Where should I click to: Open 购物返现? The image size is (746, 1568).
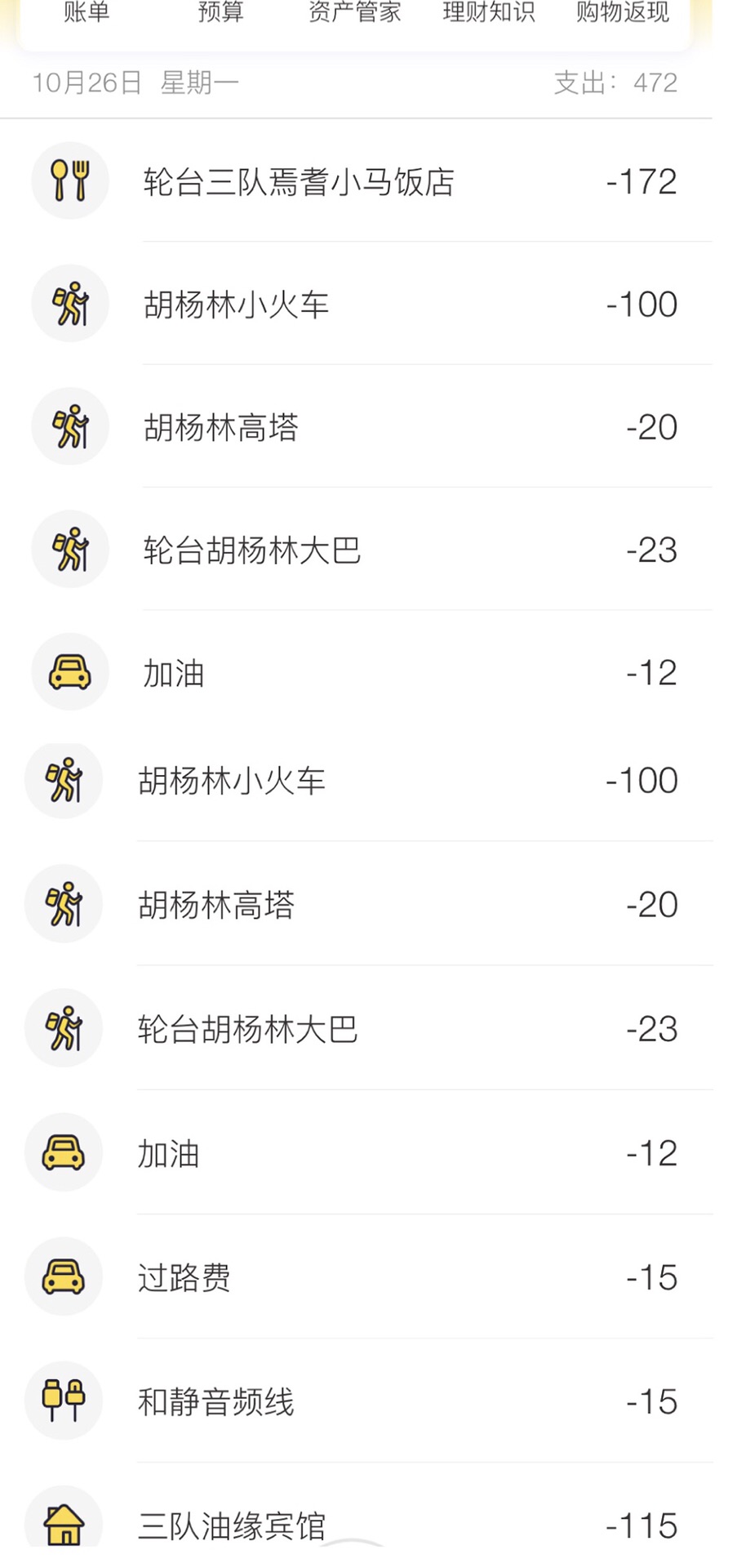[x=623, y=13]
